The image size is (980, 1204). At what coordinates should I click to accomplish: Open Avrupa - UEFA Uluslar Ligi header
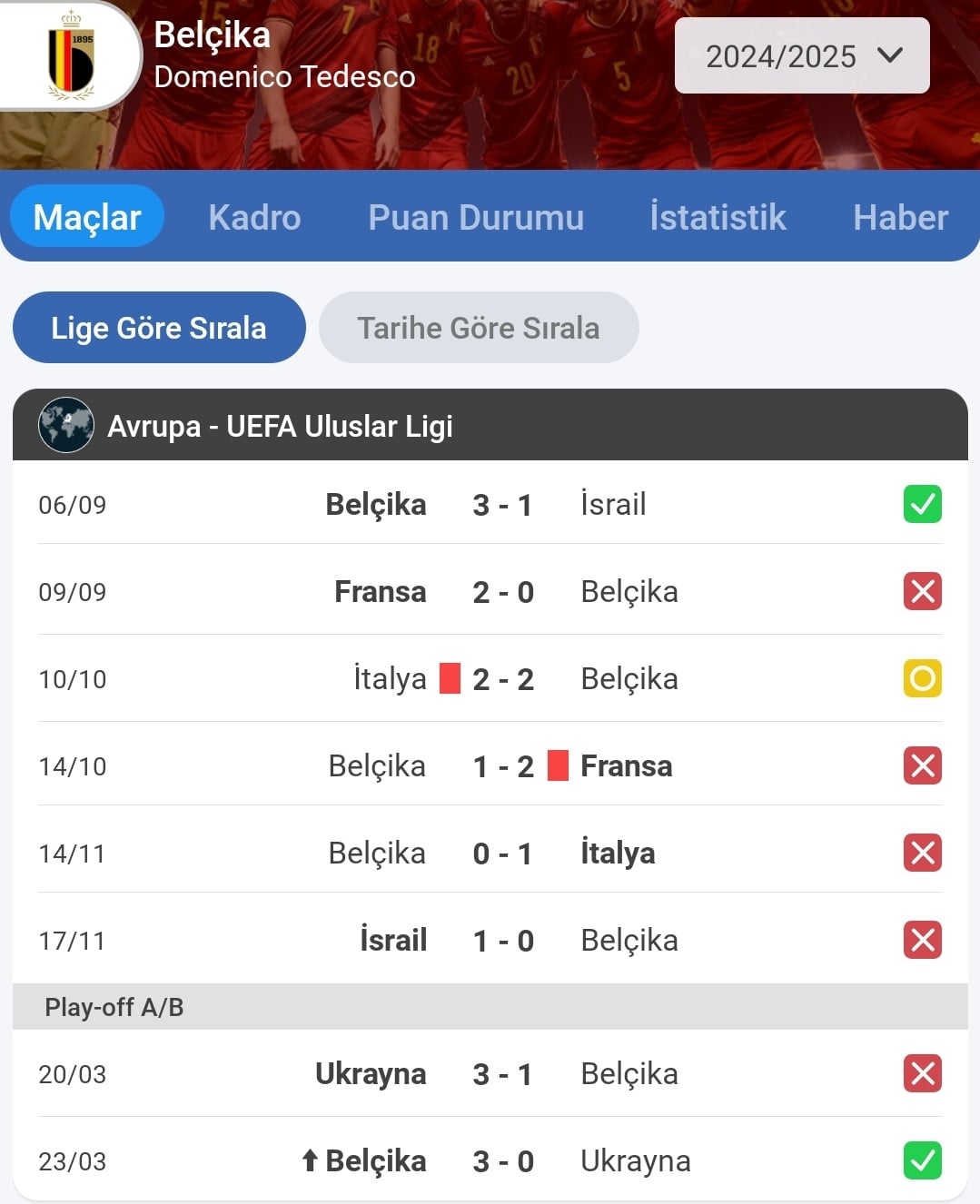280,426
